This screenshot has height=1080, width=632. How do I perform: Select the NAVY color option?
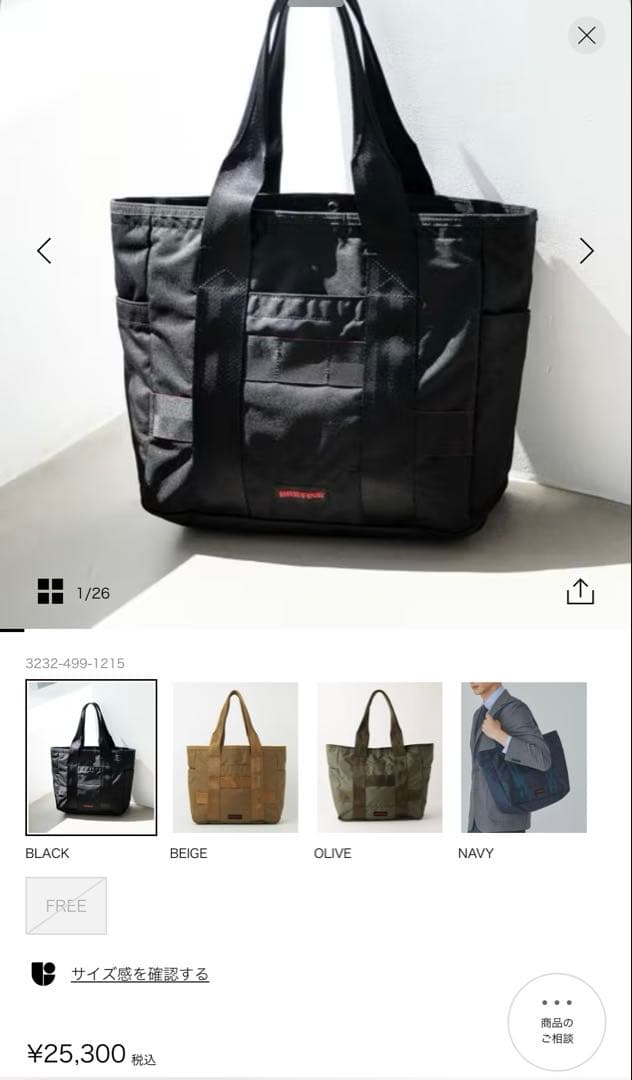[x=523, y=757]
